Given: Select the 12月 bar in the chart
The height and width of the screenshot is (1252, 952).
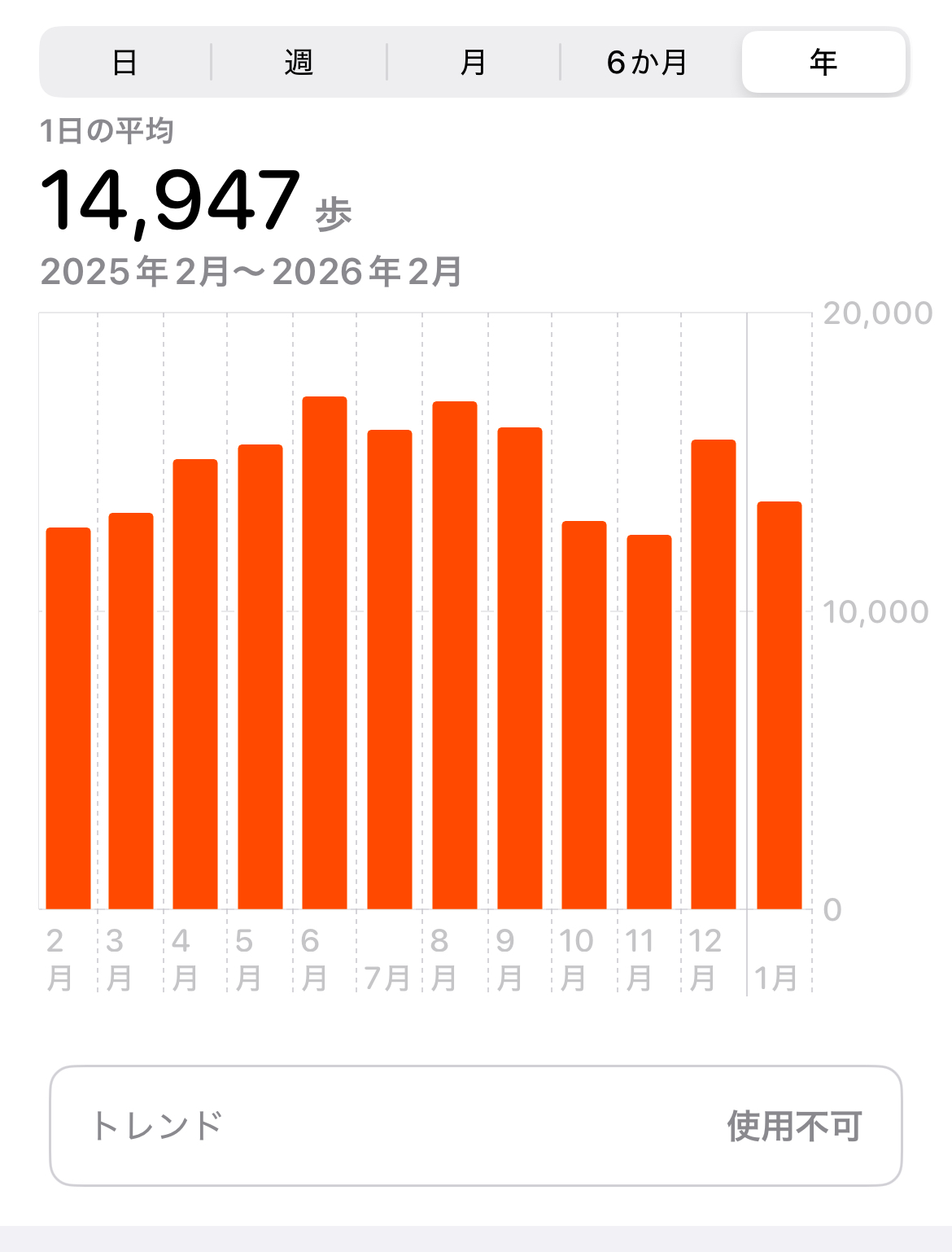Looking at the screenshot, I should 714,674.
